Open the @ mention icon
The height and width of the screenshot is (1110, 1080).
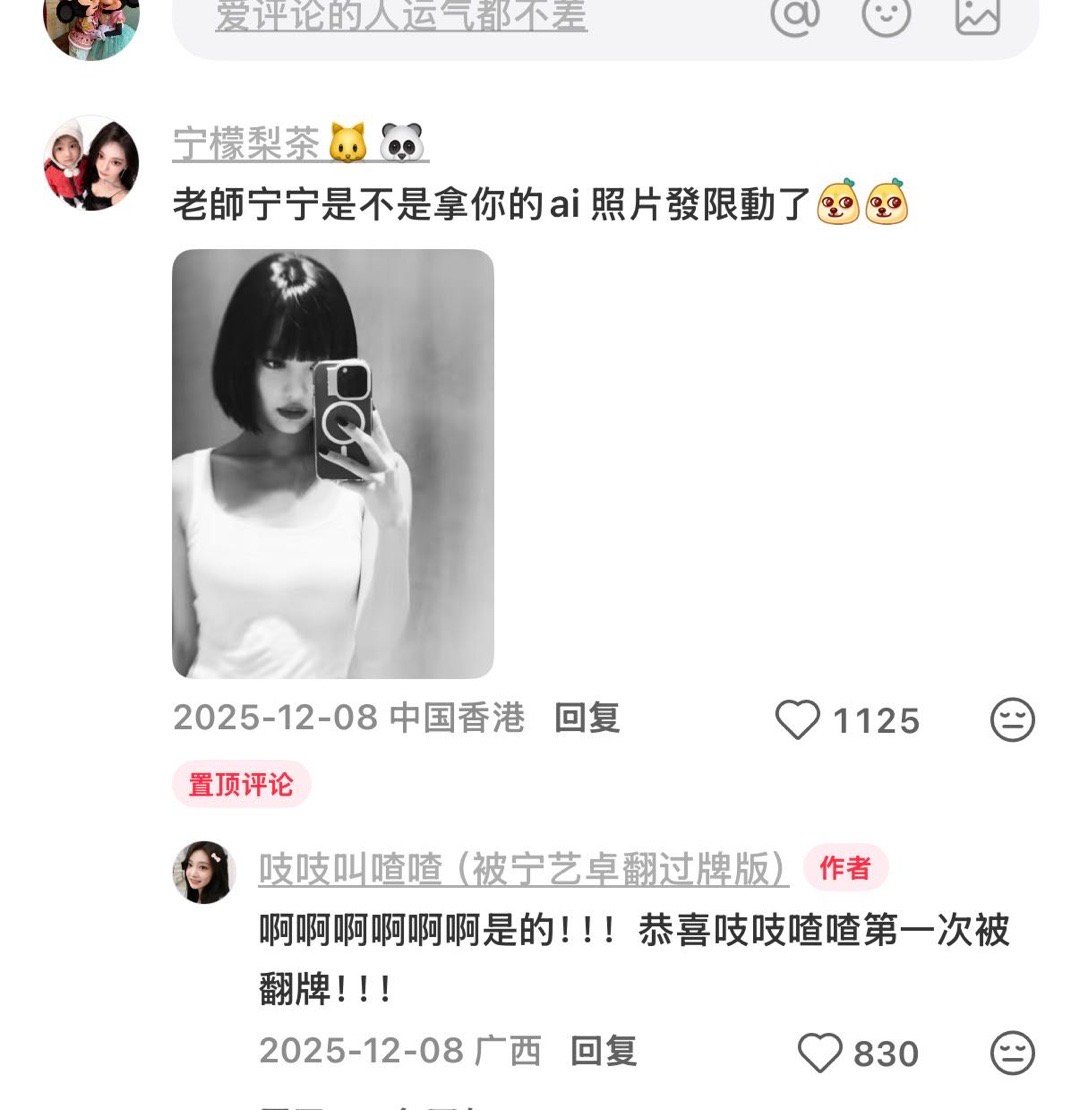coord(796,14)
